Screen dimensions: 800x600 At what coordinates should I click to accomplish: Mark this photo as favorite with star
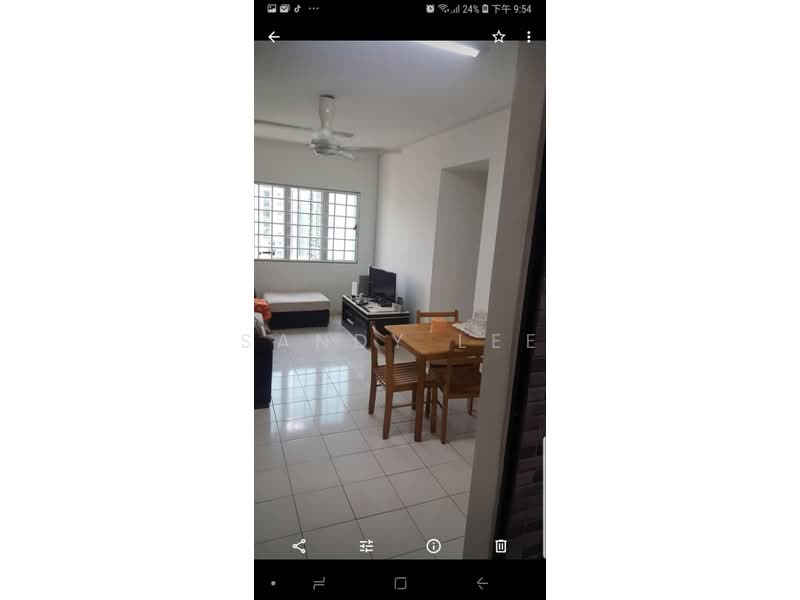point(498,37)
